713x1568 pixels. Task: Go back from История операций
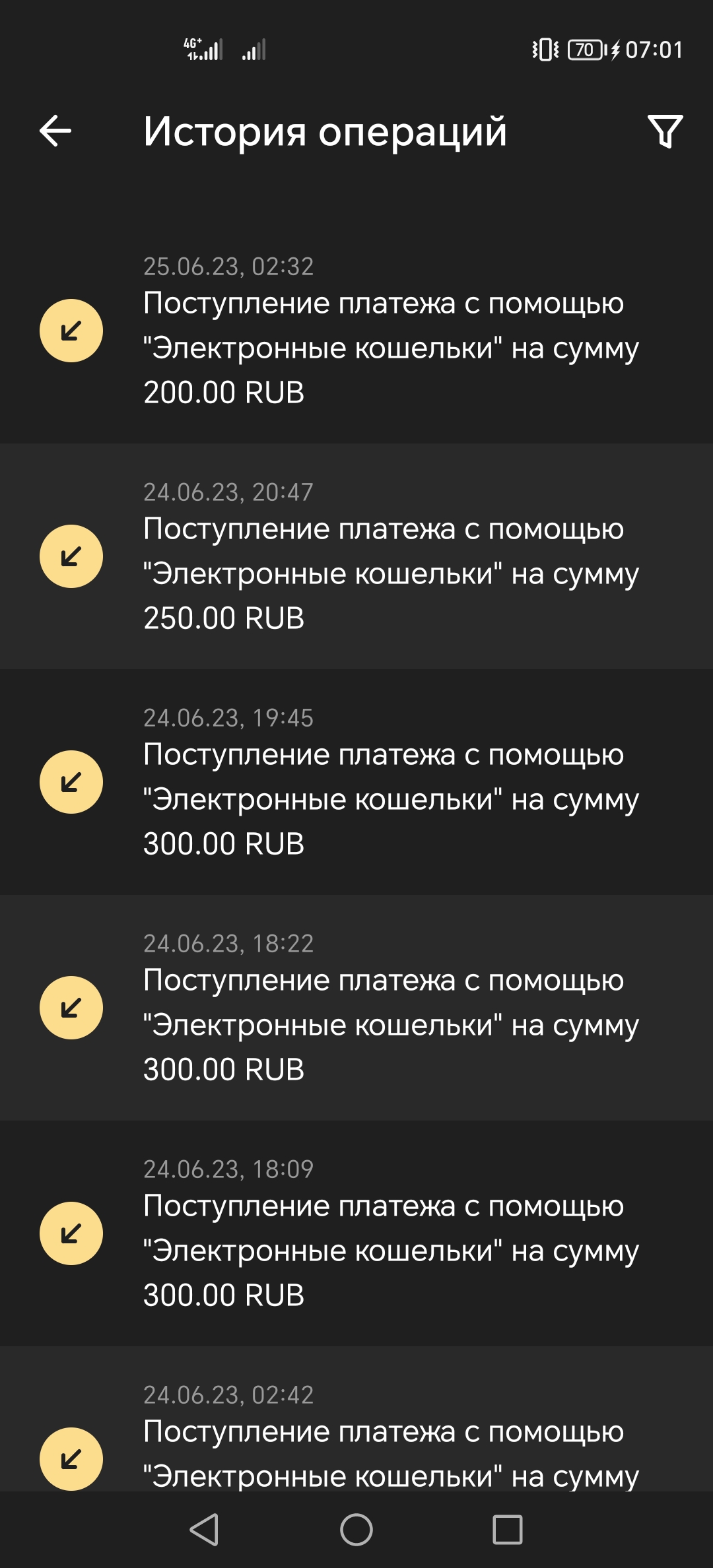pos(55,131)
